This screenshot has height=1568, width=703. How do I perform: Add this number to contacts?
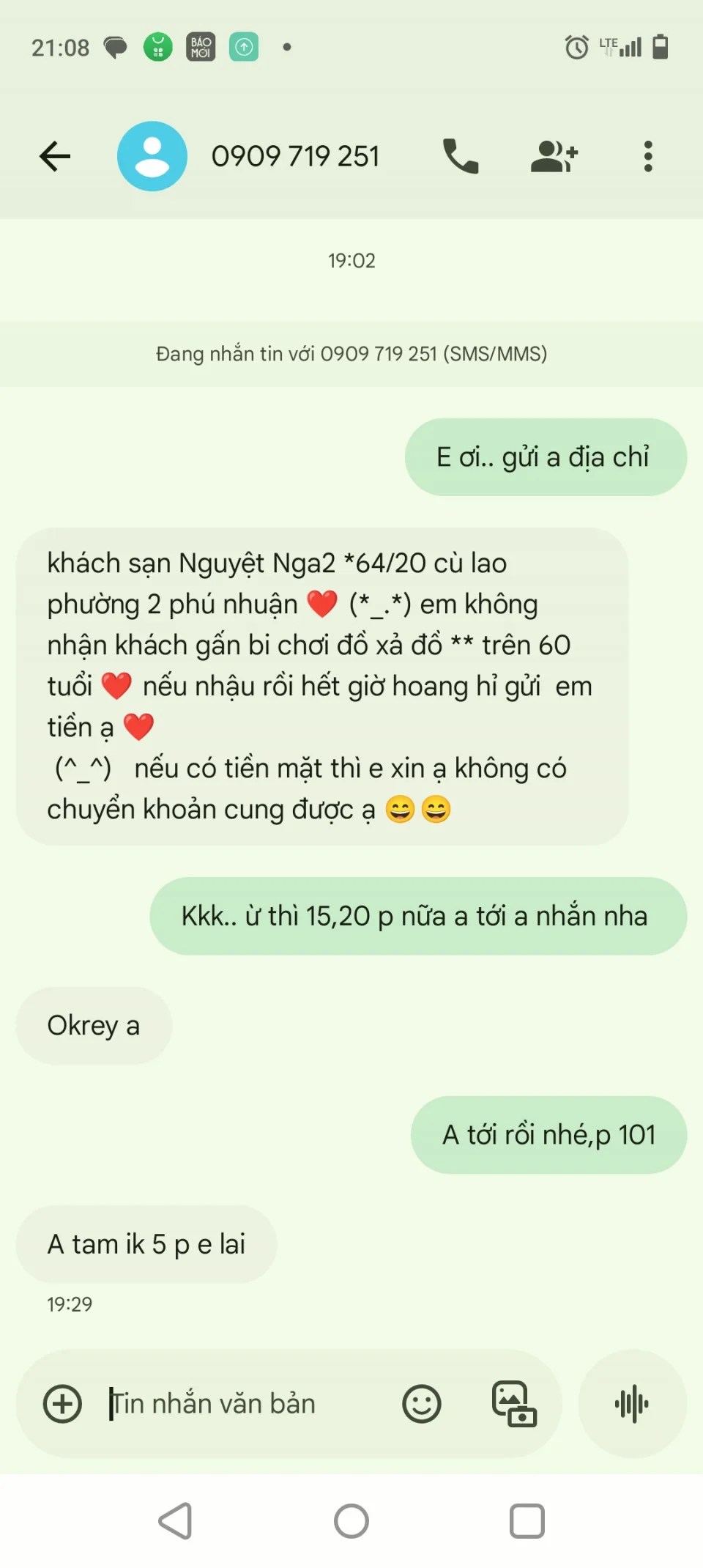[554, 156]
